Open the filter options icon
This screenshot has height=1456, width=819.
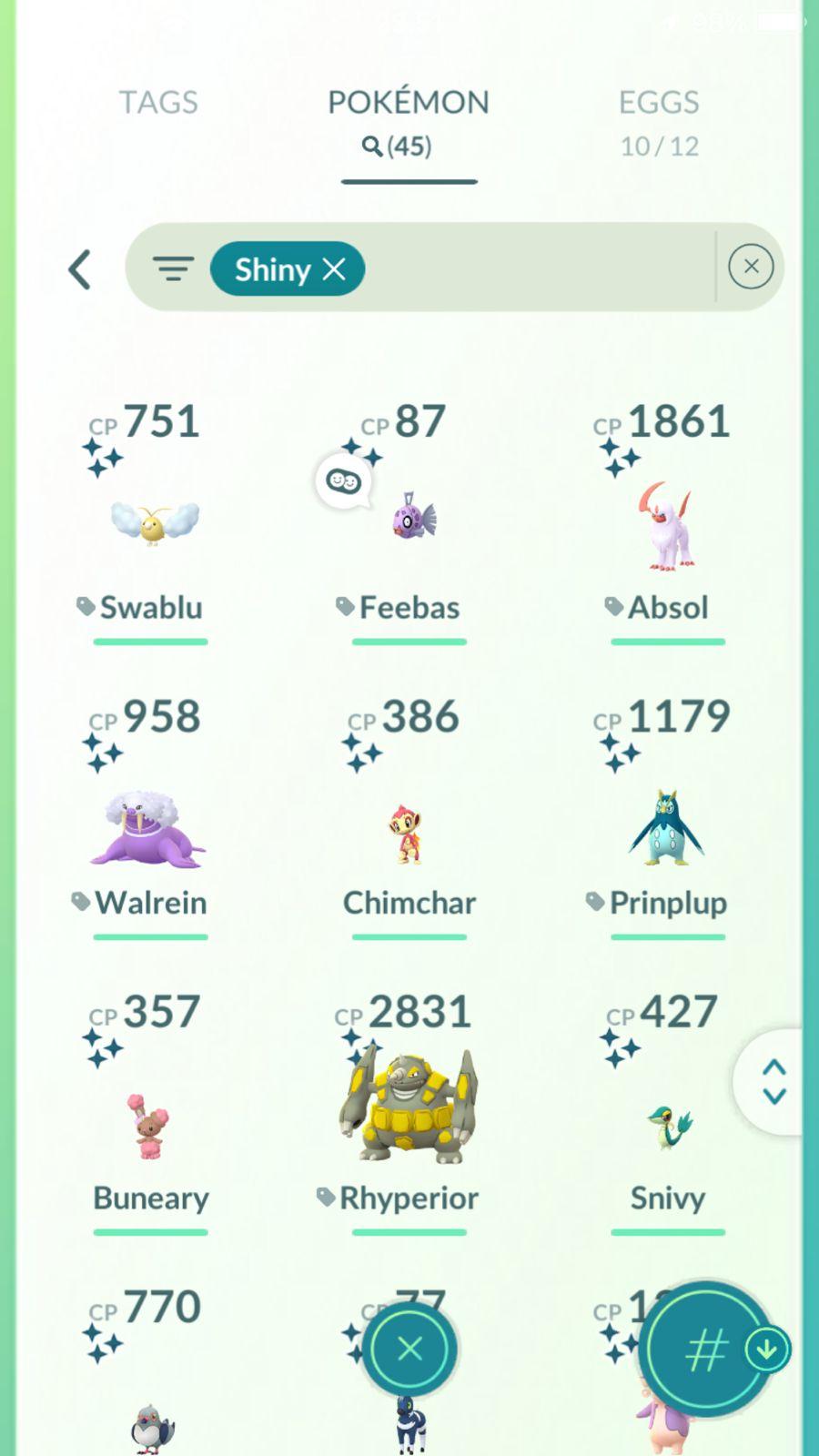[x=173, y=268]
